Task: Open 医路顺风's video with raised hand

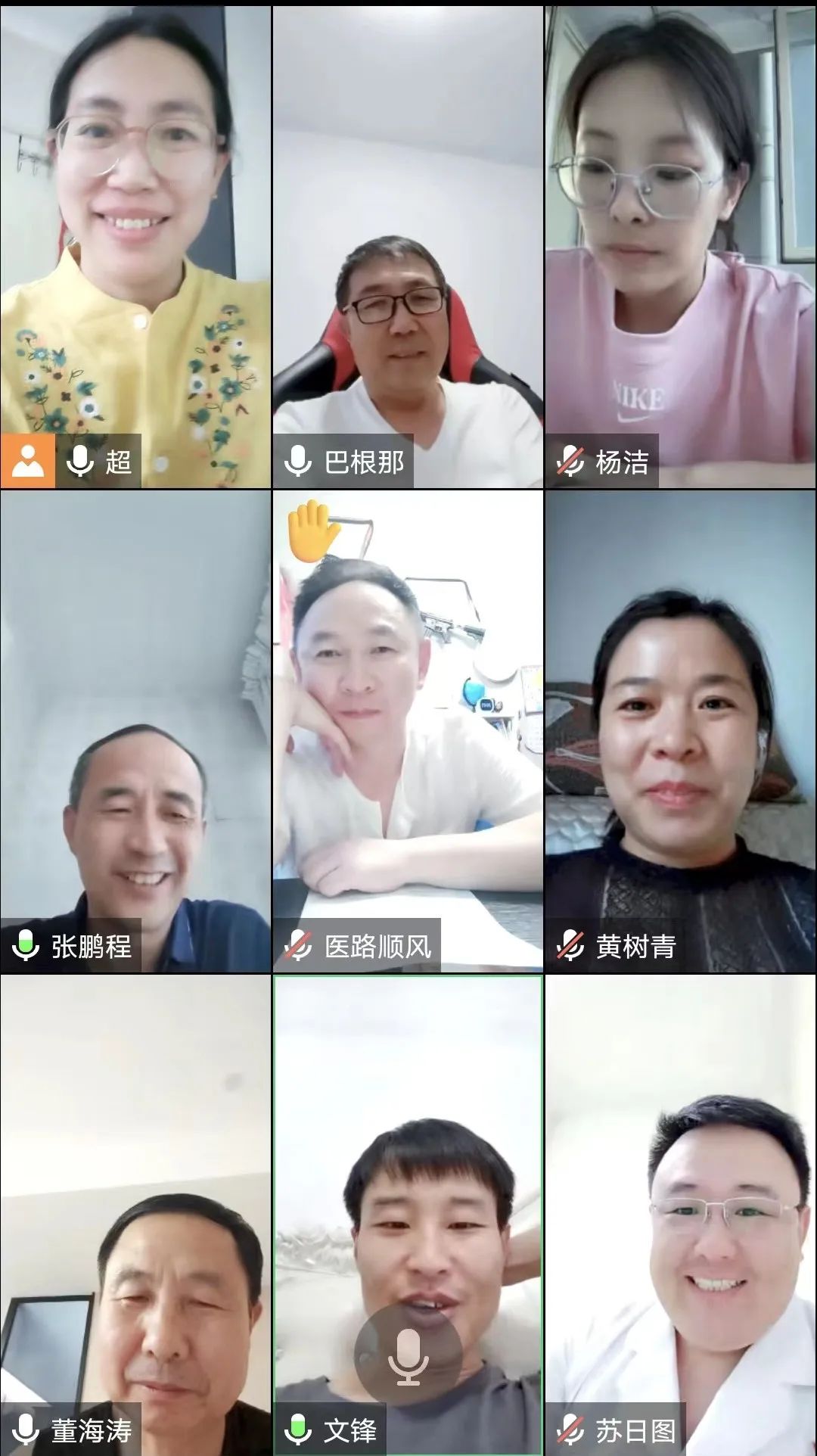Action: point(408,730)
